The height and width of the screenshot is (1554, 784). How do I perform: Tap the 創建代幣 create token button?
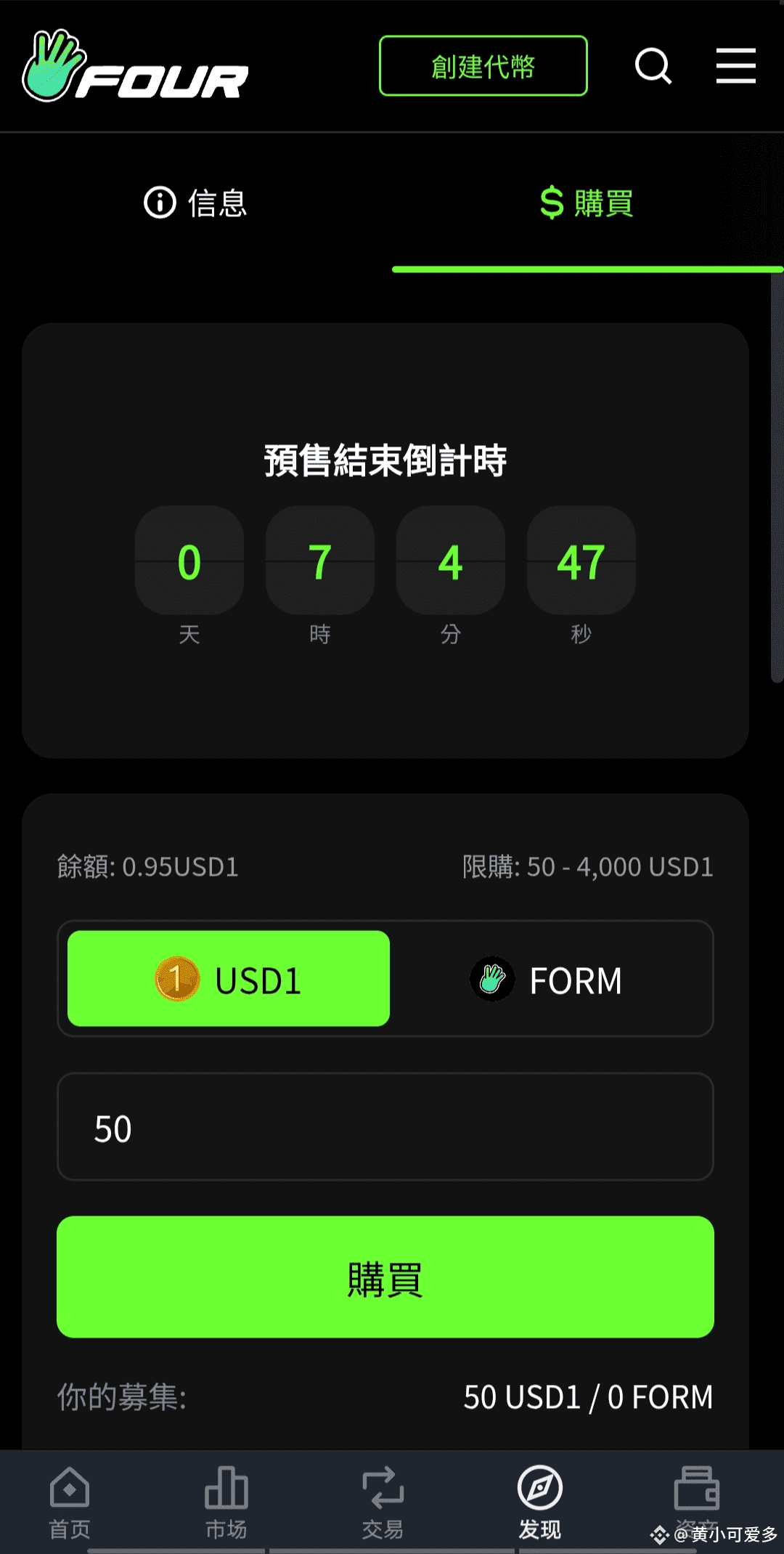483,66
